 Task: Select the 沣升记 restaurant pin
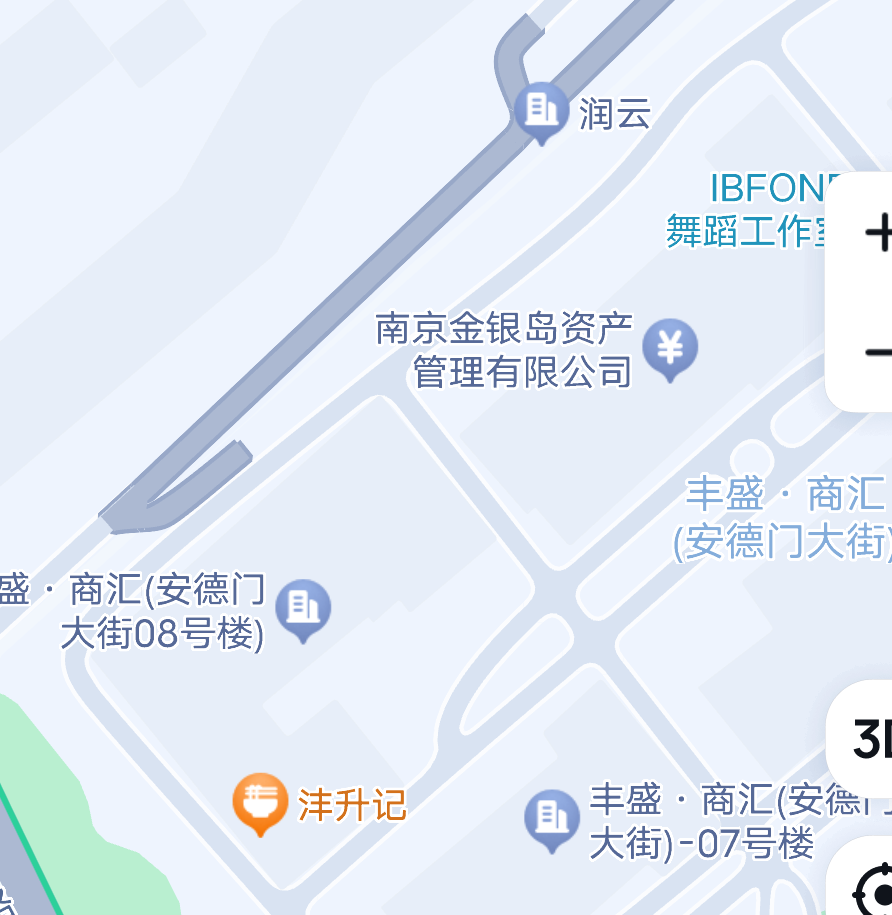(x=260, y=801)
